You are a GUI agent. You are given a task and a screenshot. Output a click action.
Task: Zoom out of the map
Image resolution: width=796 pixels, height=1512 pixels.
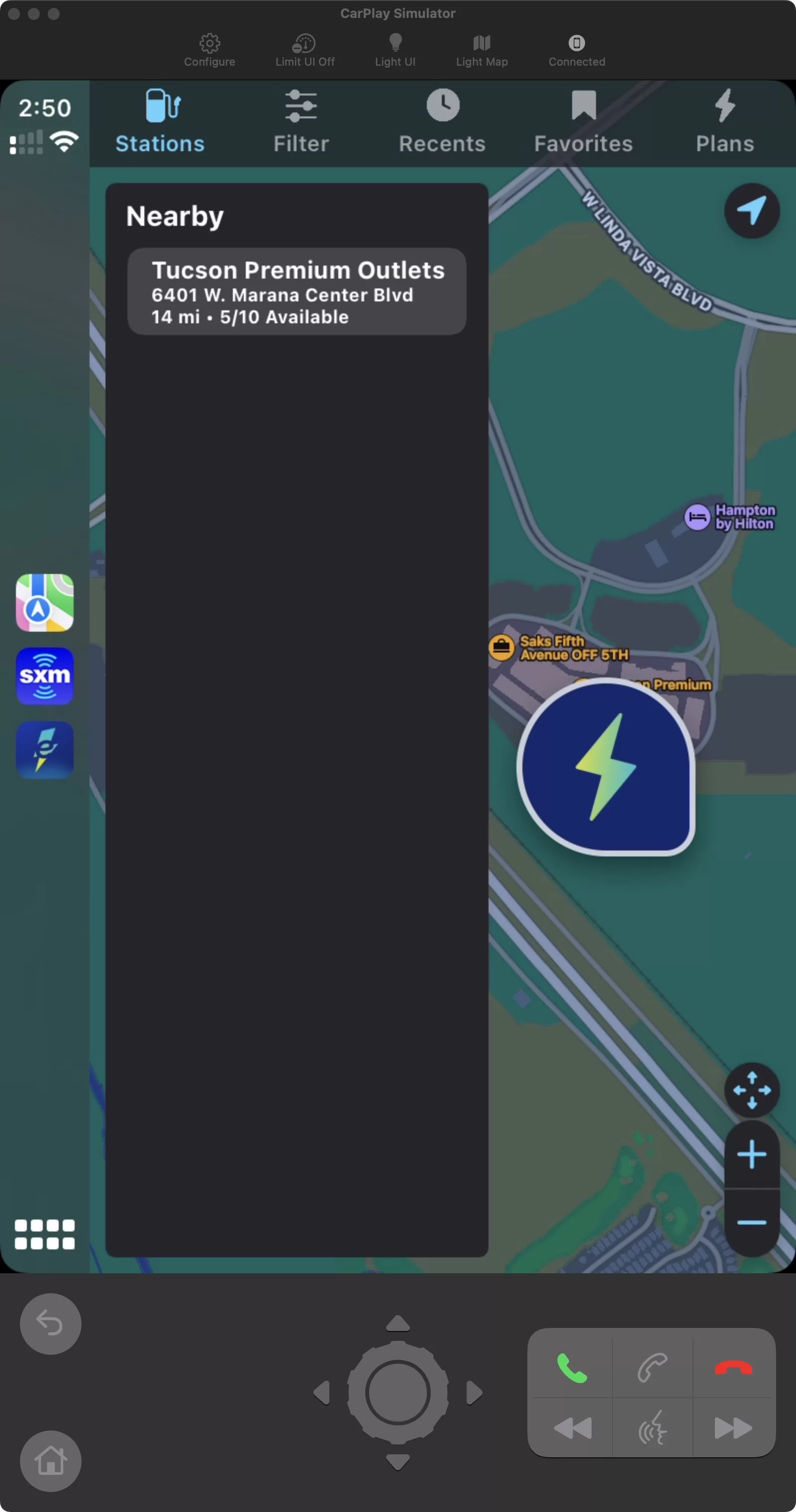(752, 1223)
